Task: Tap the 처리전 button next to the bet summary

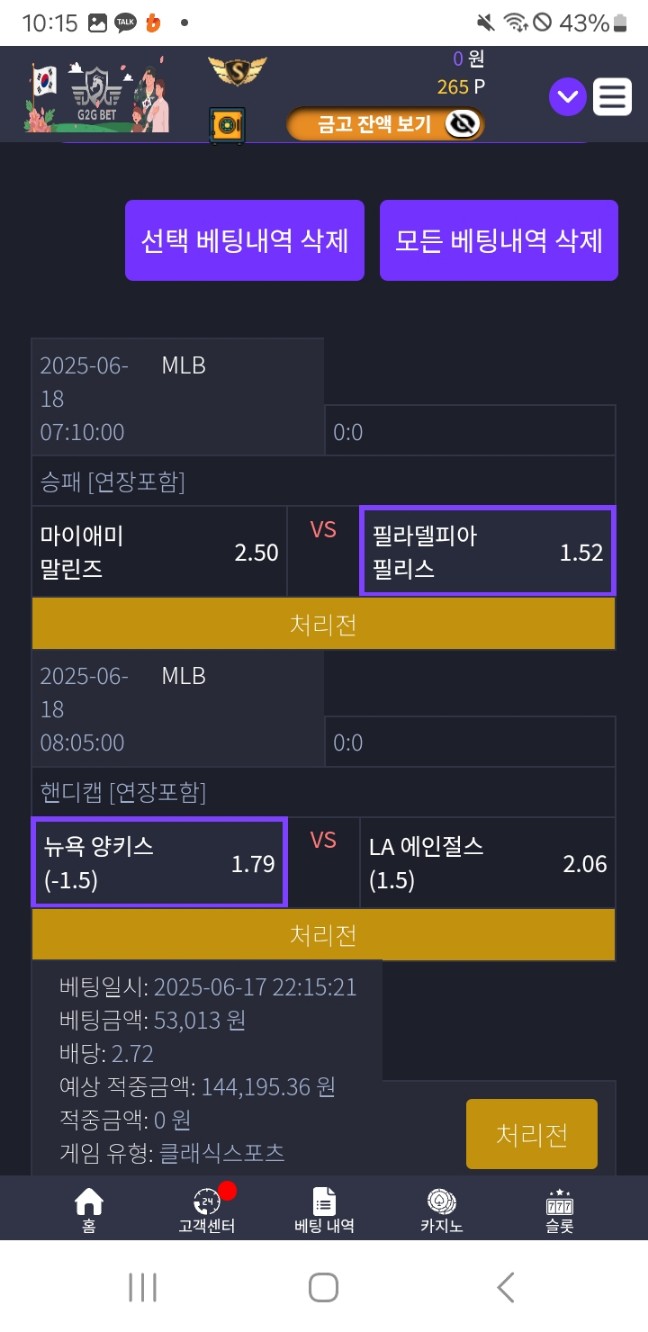Action: (x=532, y=1134)
